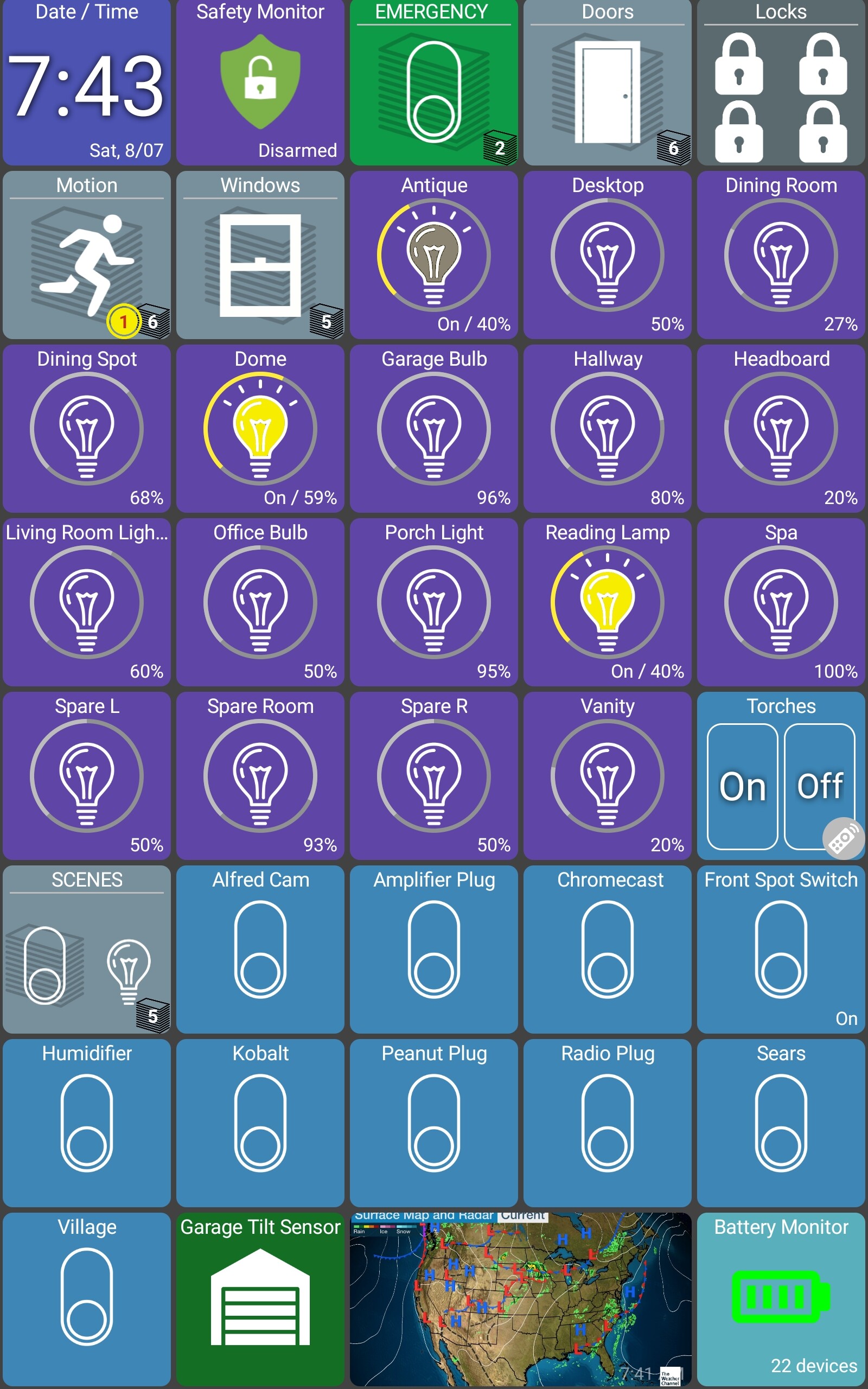Viewport: 868px width, 1389px height.
Task: Toggle the Humidifier switch
Action: pyautogui.click(x=87, y=1123)
